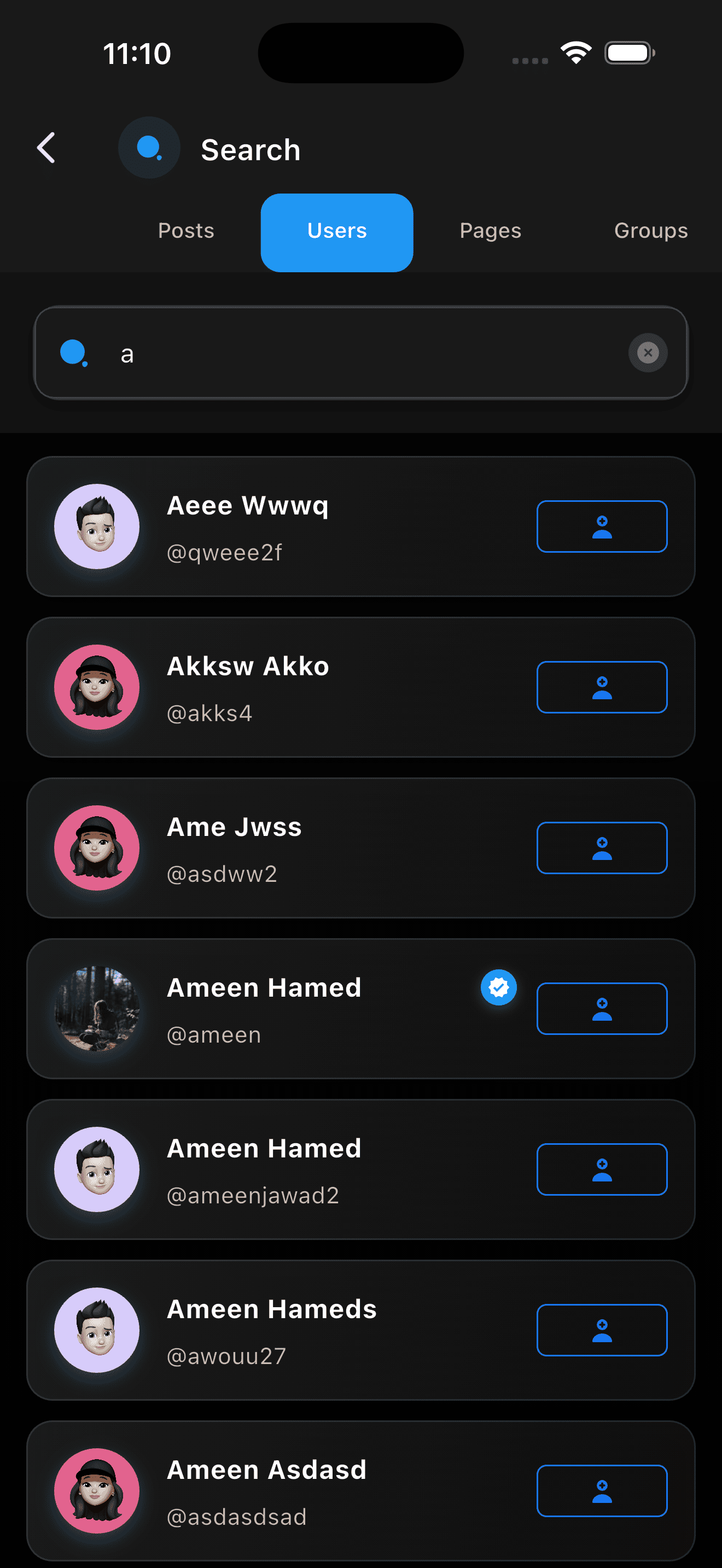Select the Groups tab
Image resolution: width=722 pixels, height=1568 pixels.
click(x=650, y=231)
